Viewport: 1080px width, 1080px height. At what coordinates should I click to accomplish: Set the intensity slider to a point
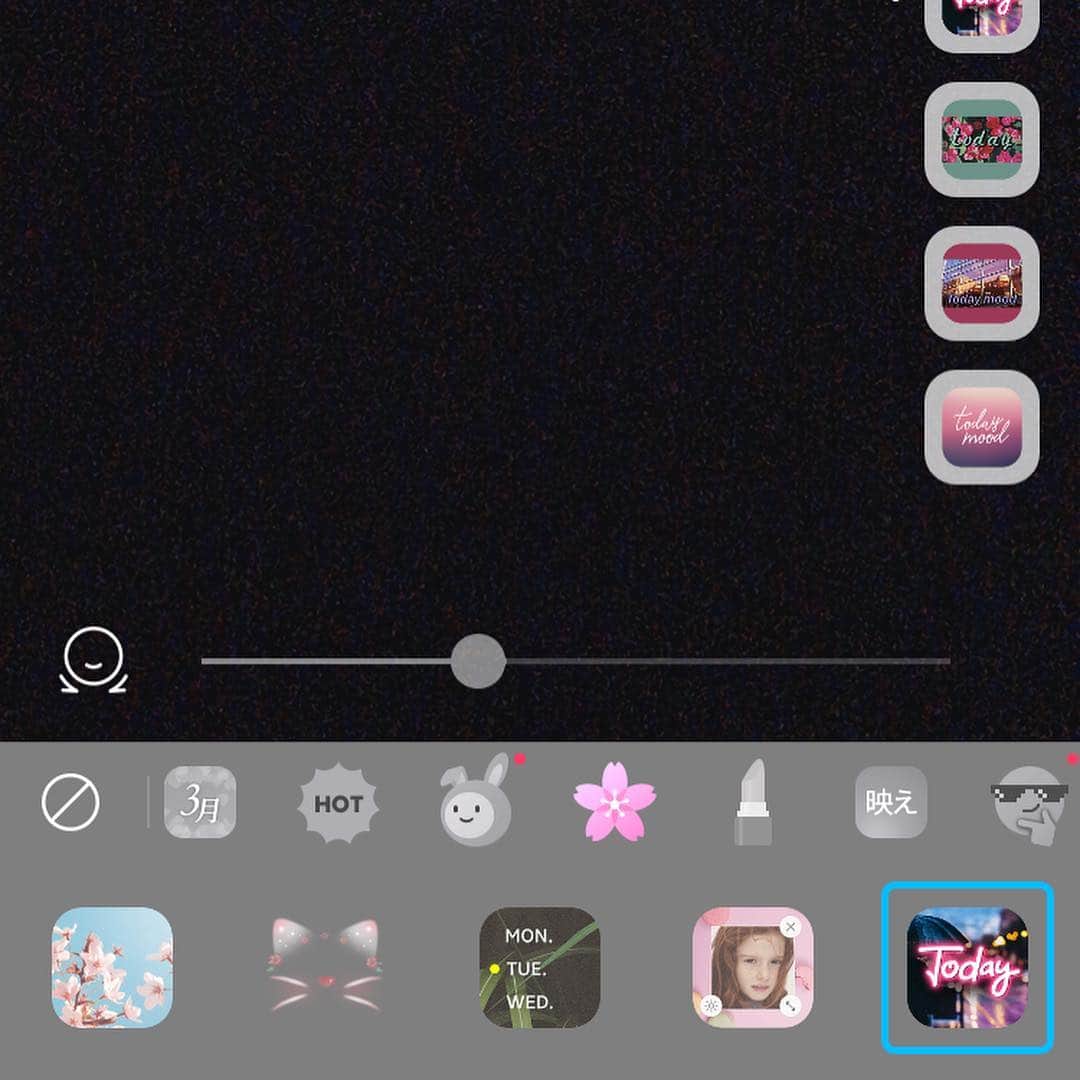pyautogui.click(x=700, y=661)
